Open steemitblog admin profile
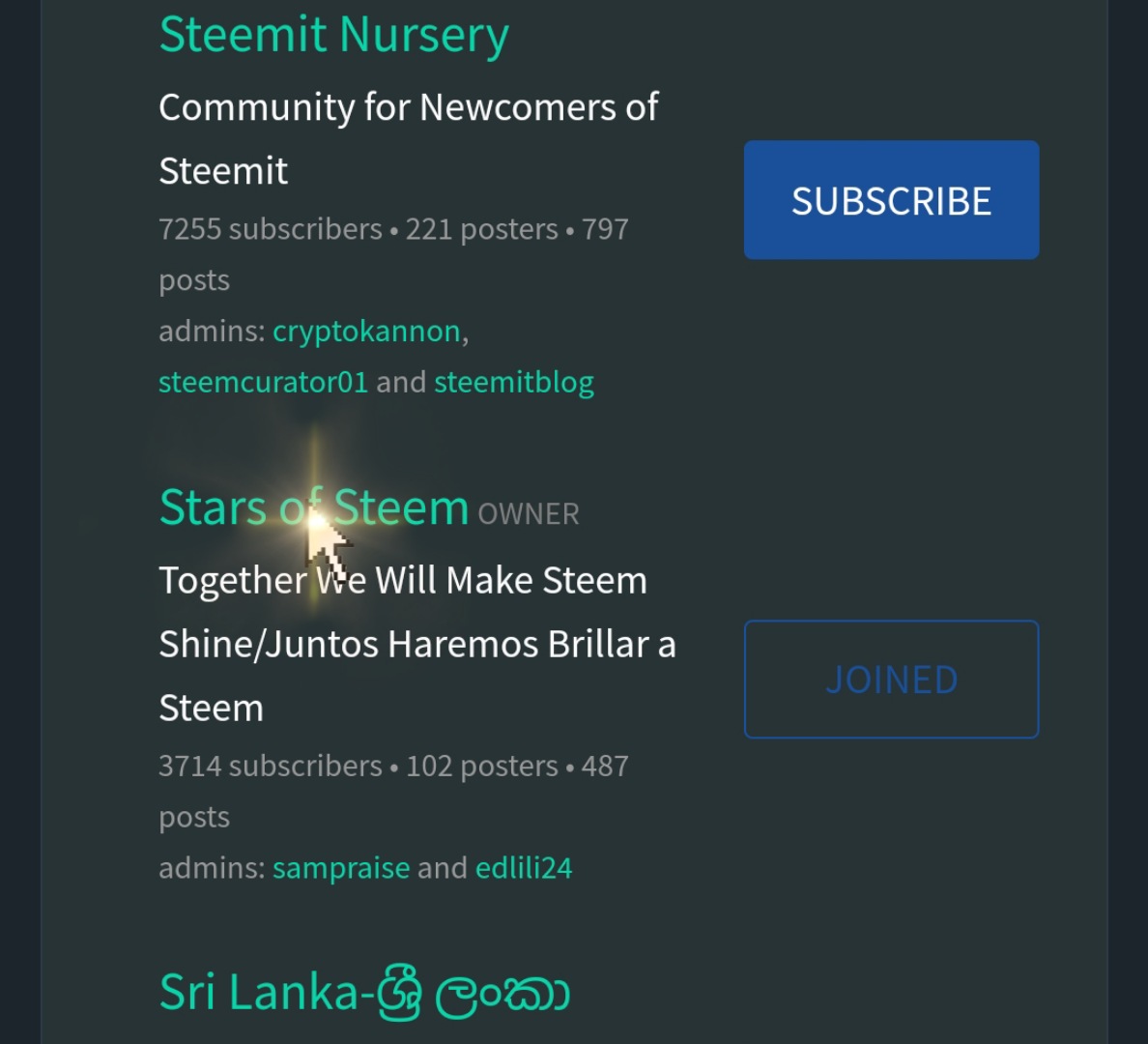Viewport: 1148px width, 1044px height. tap(514, 382)
